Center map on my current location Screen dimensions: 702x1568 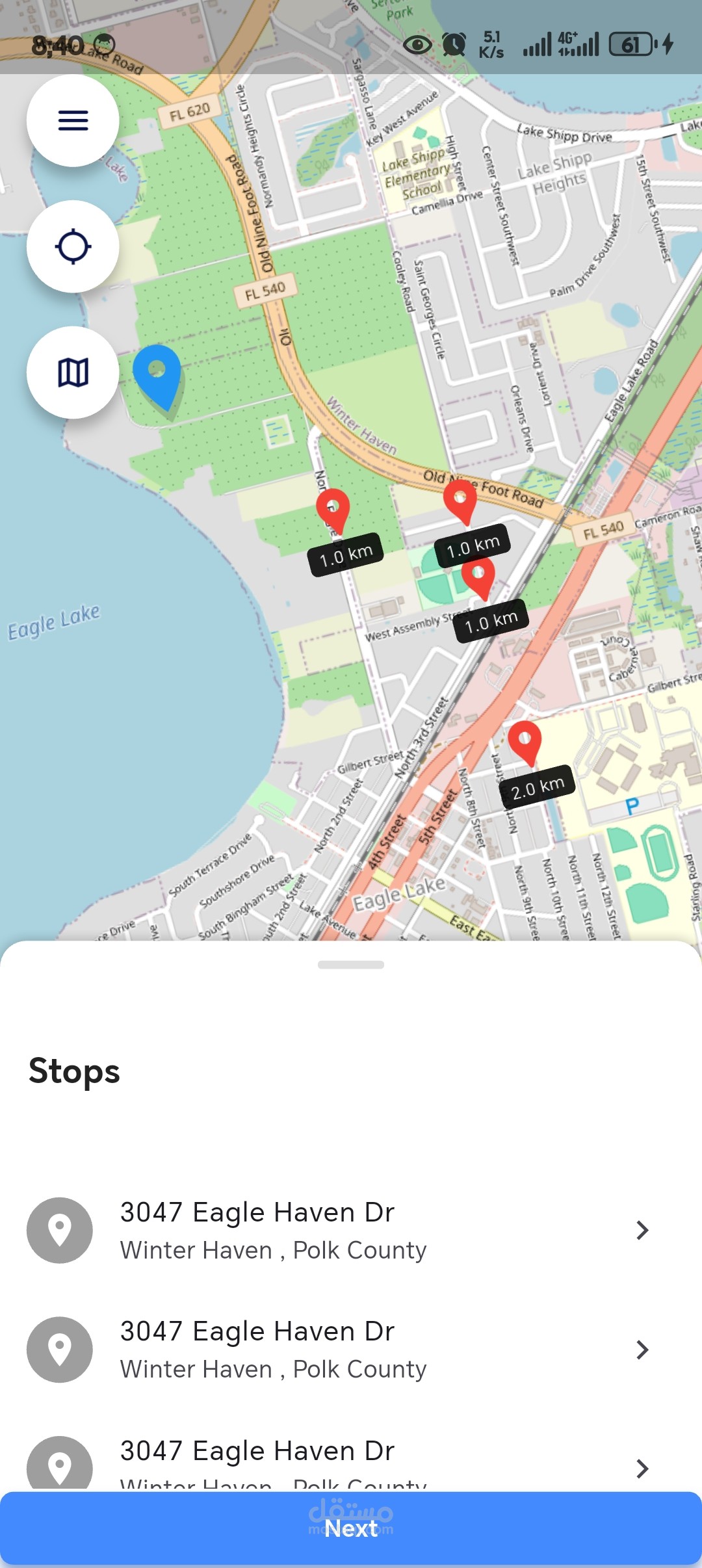click(x=73, y=246)
